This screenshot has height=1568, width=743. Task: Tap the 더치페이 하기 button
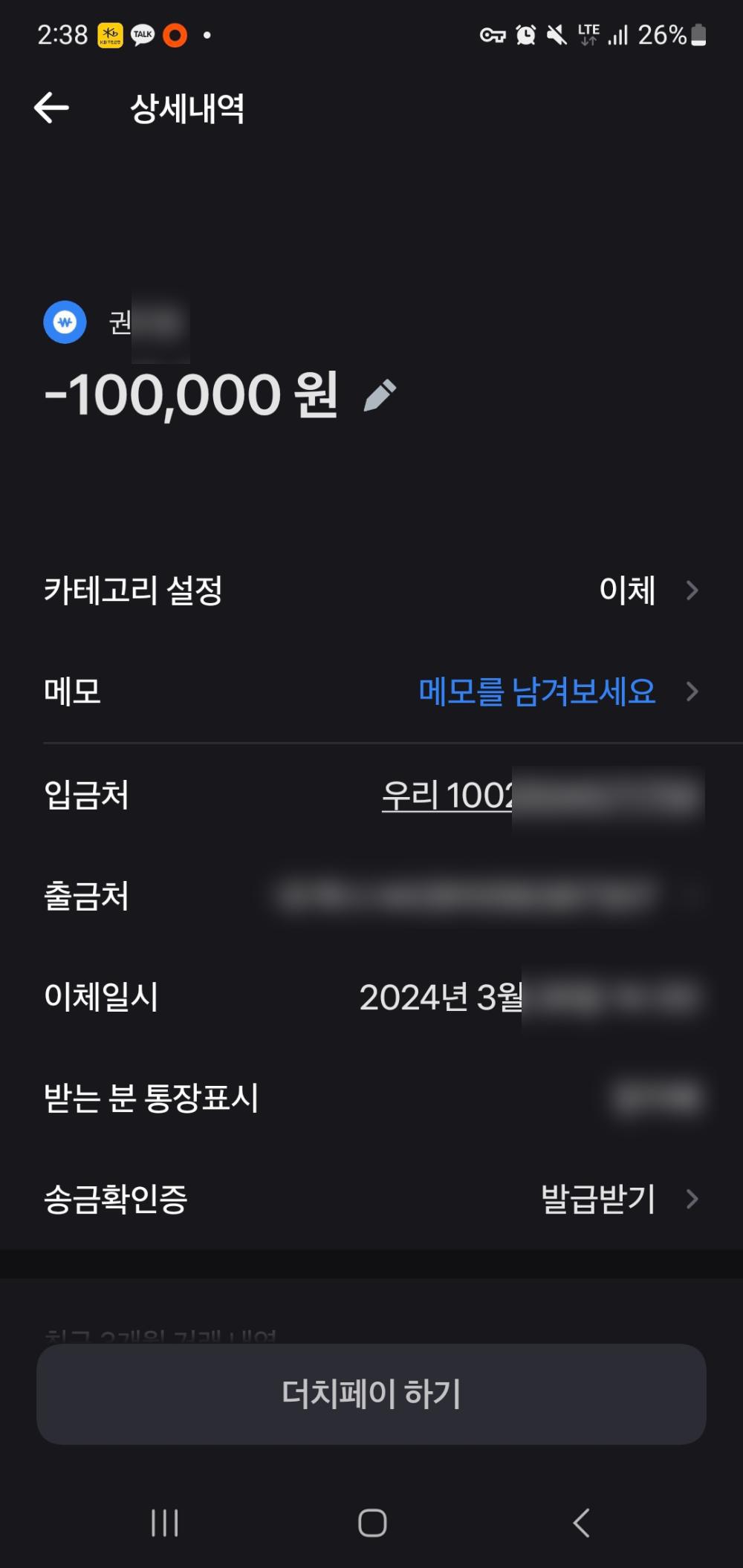[x=371, y=1393]
